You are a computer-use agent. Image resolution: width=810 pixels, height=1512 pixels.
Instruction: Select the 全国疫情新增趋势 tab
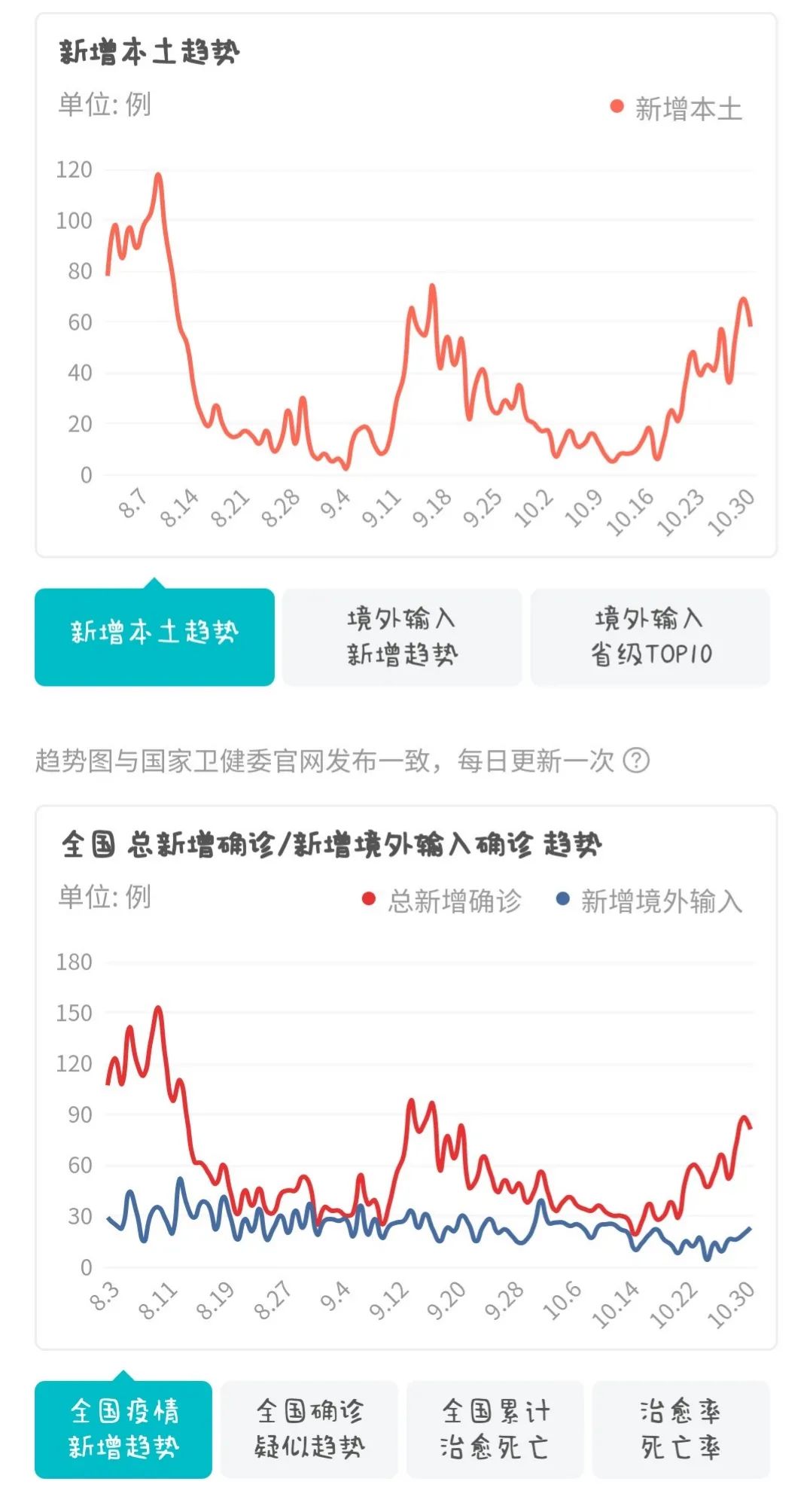coord(123,1428)
